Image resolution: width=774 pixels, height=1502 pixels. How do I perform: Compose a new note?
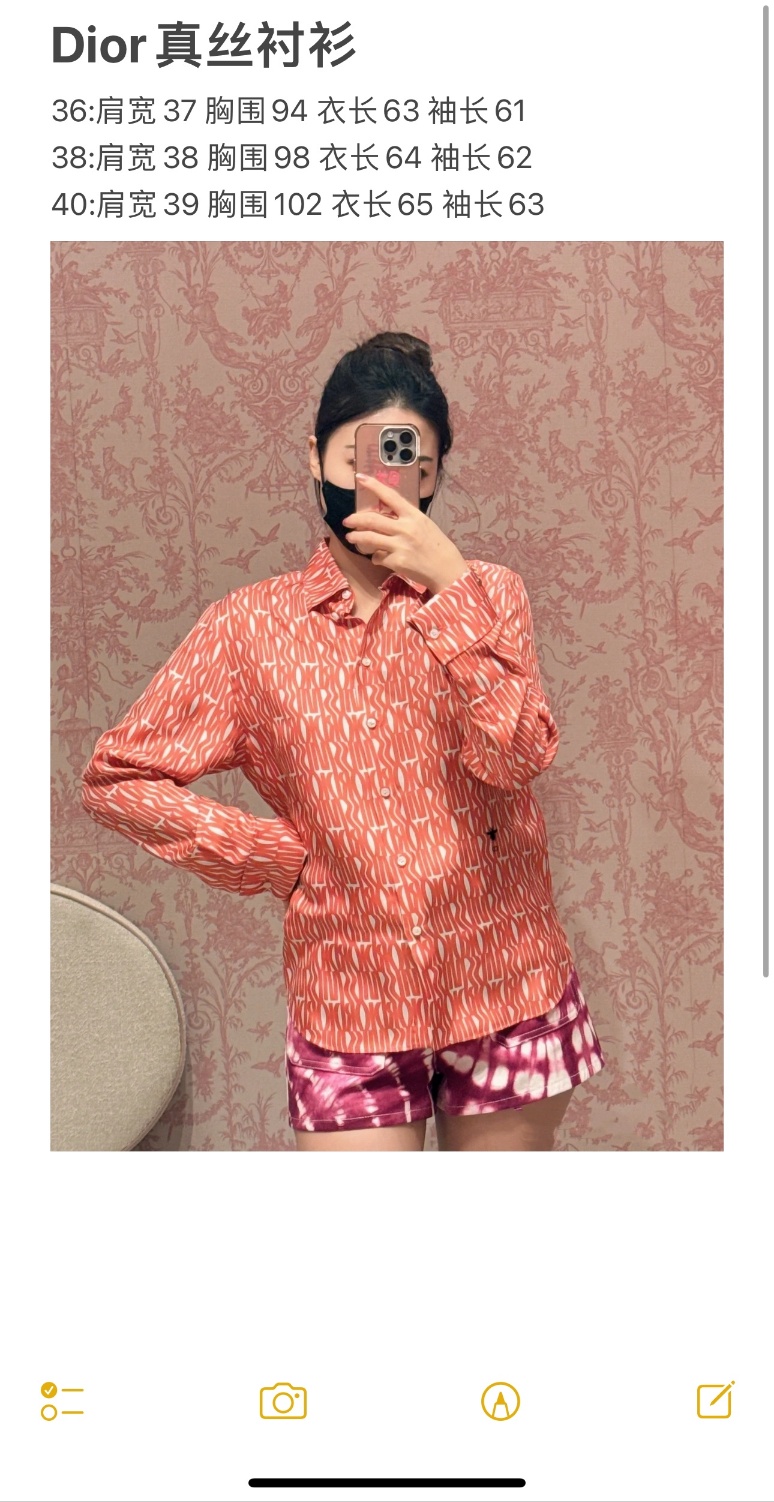(x=716, y=1400)
